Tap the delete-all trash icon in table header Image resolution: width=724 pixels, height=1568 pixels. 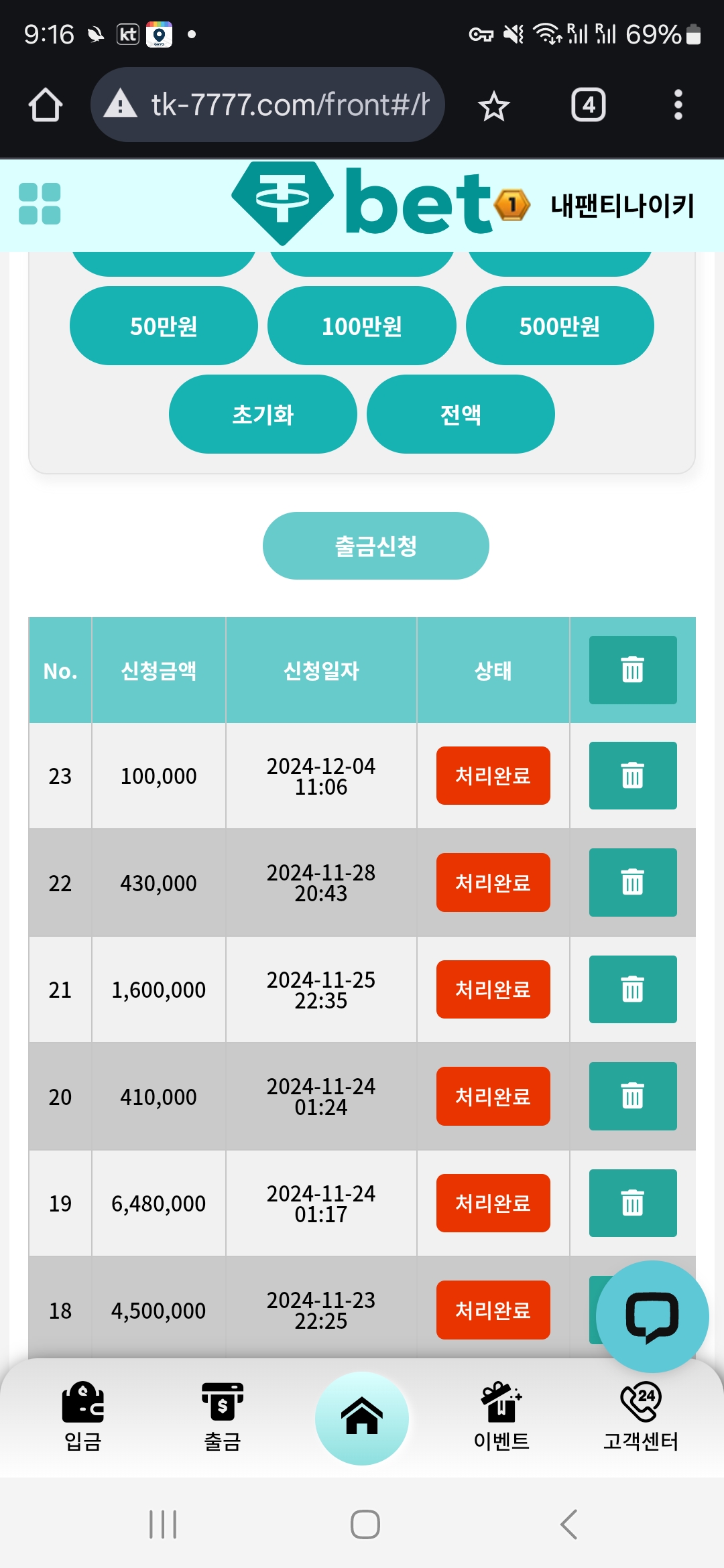tap(633, 670)
